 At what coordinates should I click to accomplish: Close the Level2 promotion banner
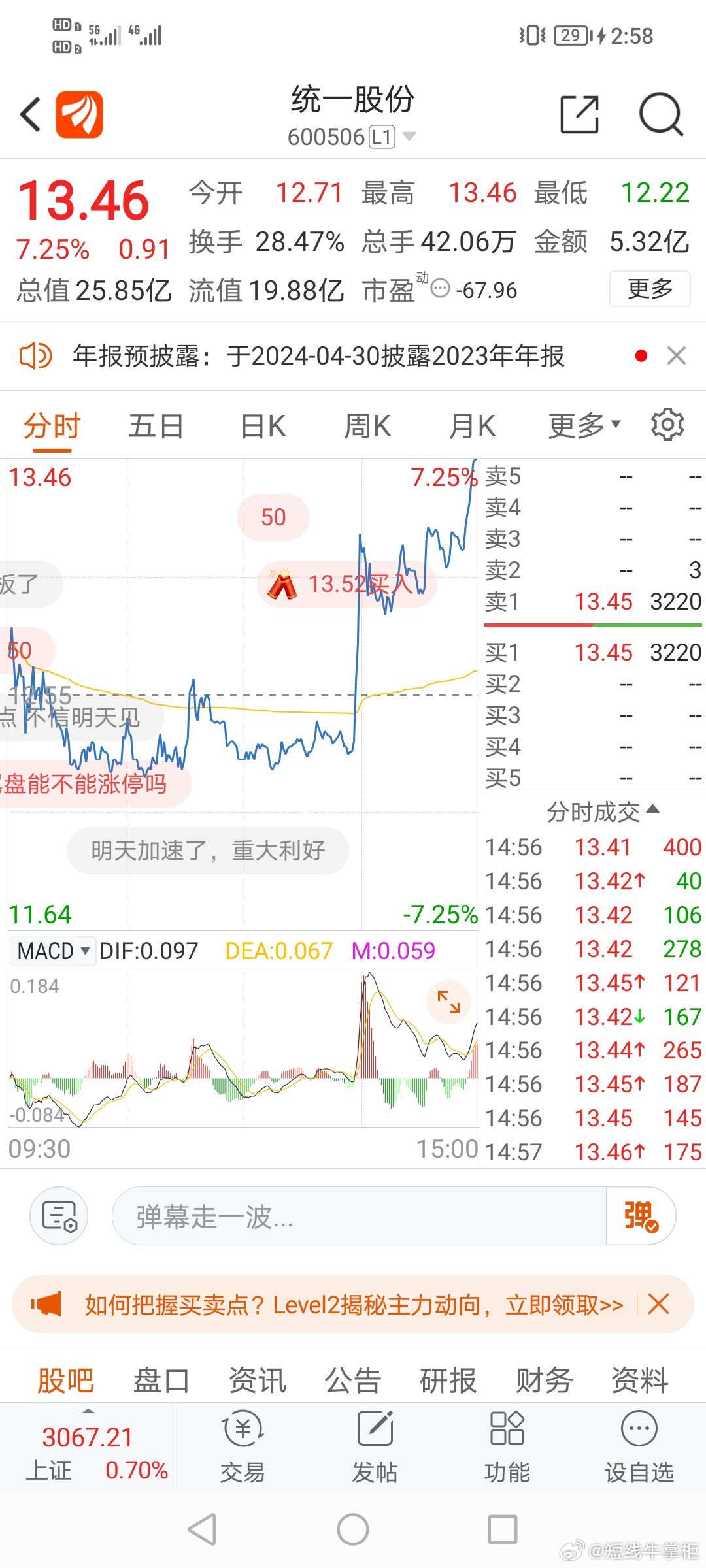click(658, 1305)
